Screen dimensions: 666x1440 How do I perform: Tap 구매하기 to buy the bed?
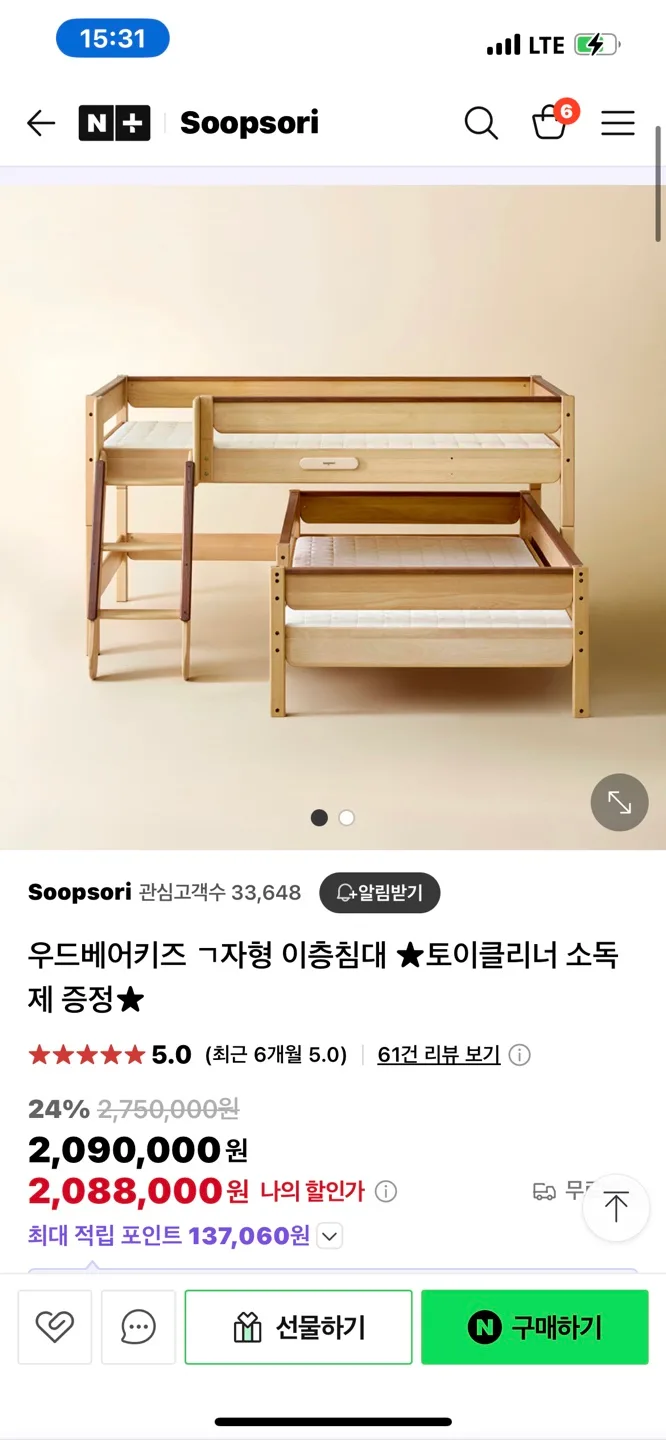coord(535,1327)
